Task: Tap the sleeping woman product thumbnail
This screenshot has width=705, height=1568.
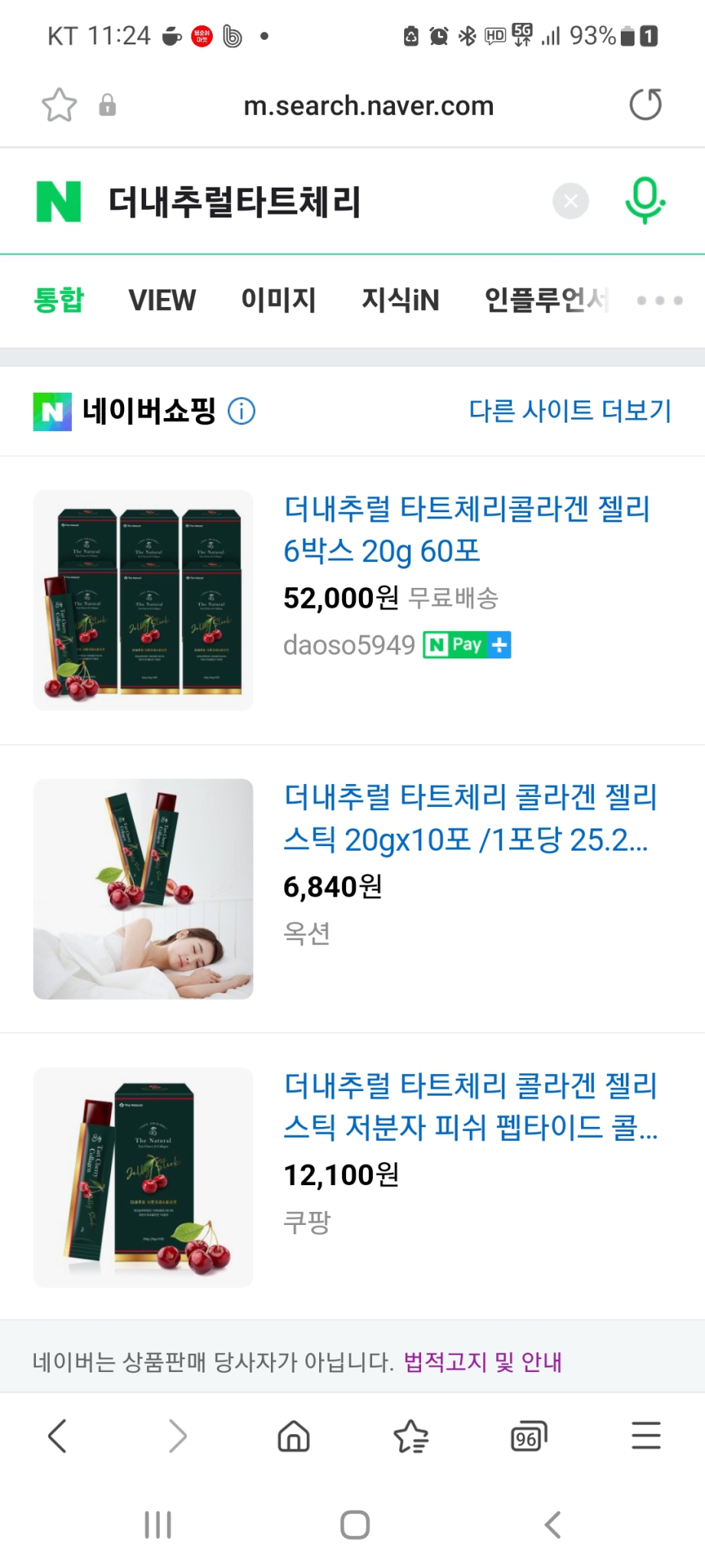Action: tap(142, 890)
